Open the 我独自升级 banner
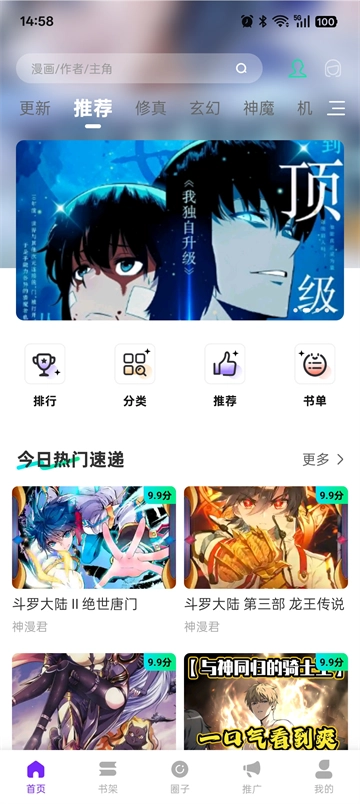Screen dimensions: 360x804 180,230
